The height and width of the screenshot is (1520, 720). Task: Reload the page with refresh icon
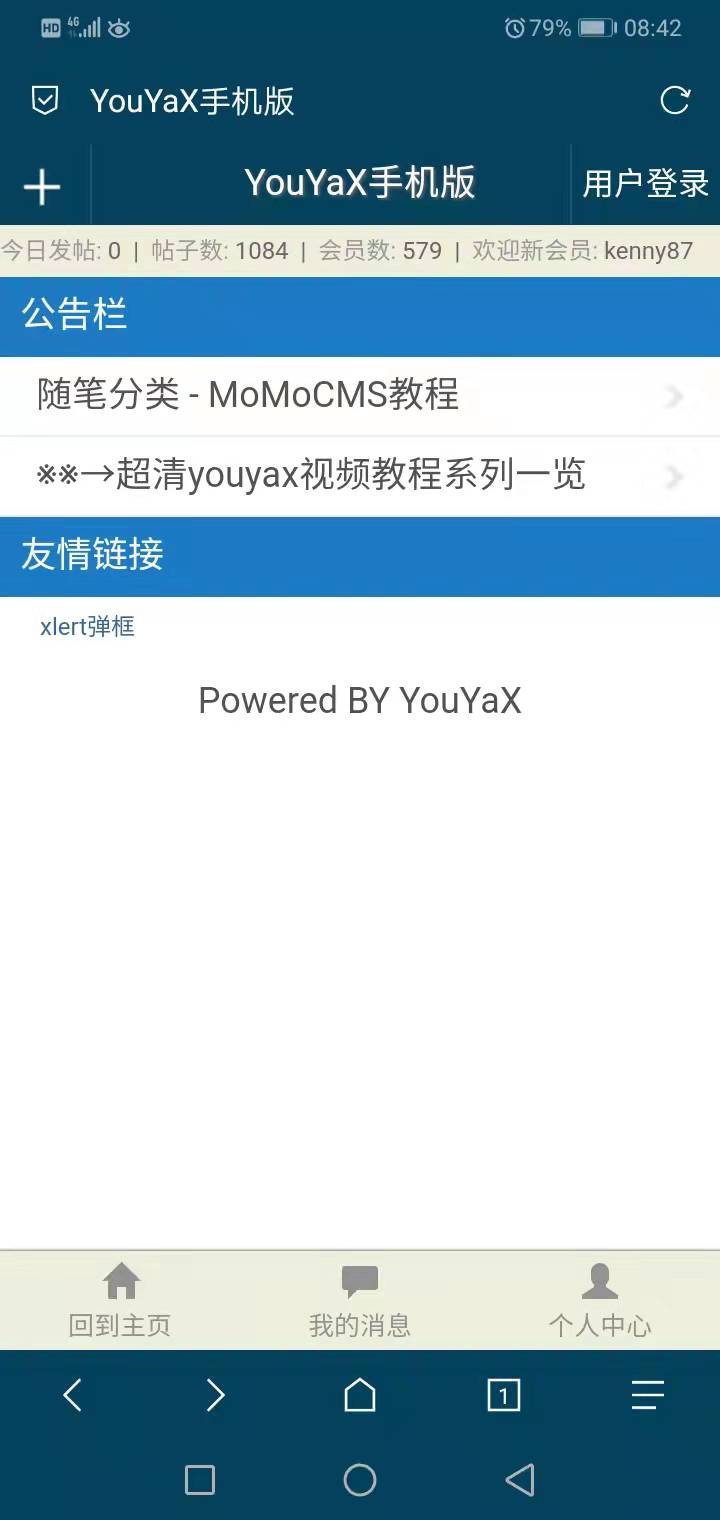(675, 100)
